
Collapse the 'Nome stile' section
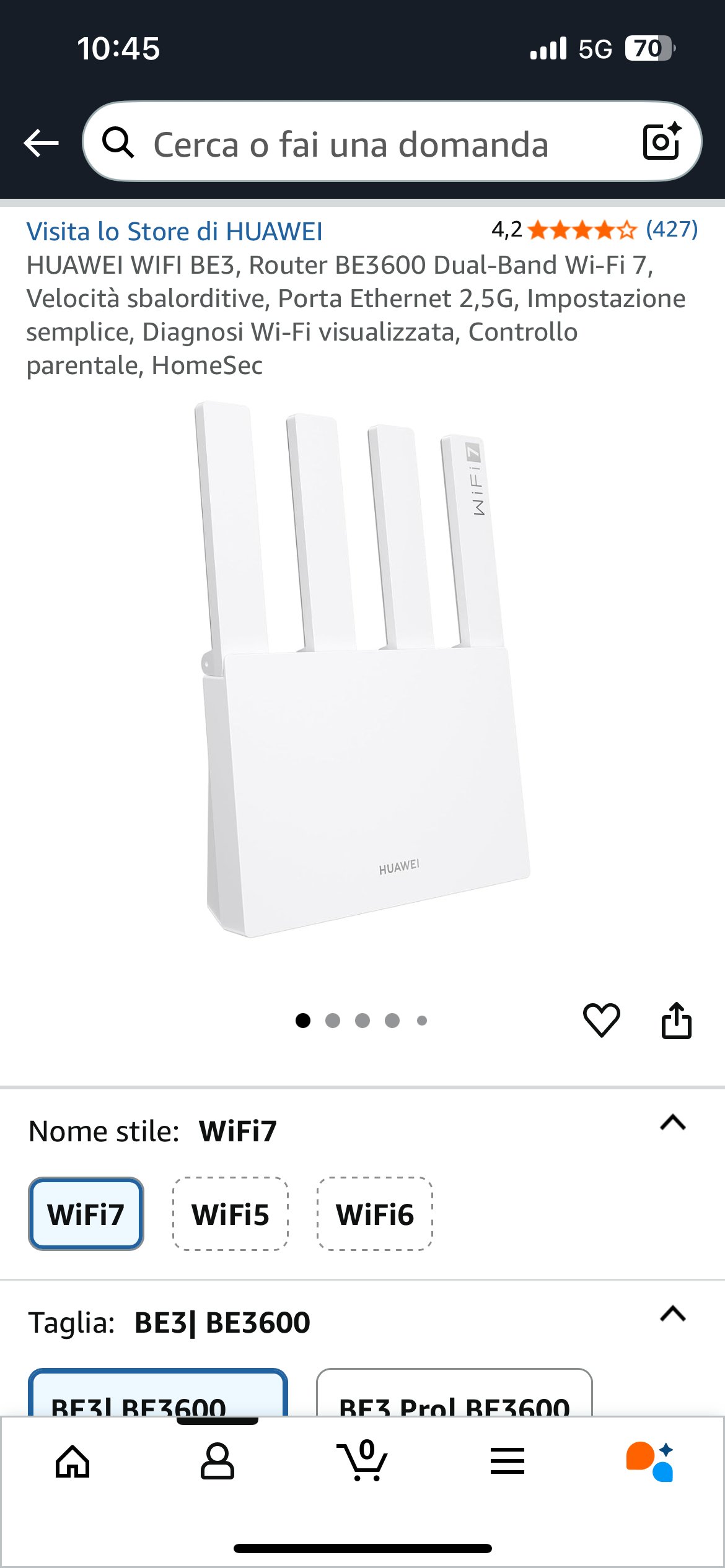(673, 1123)
